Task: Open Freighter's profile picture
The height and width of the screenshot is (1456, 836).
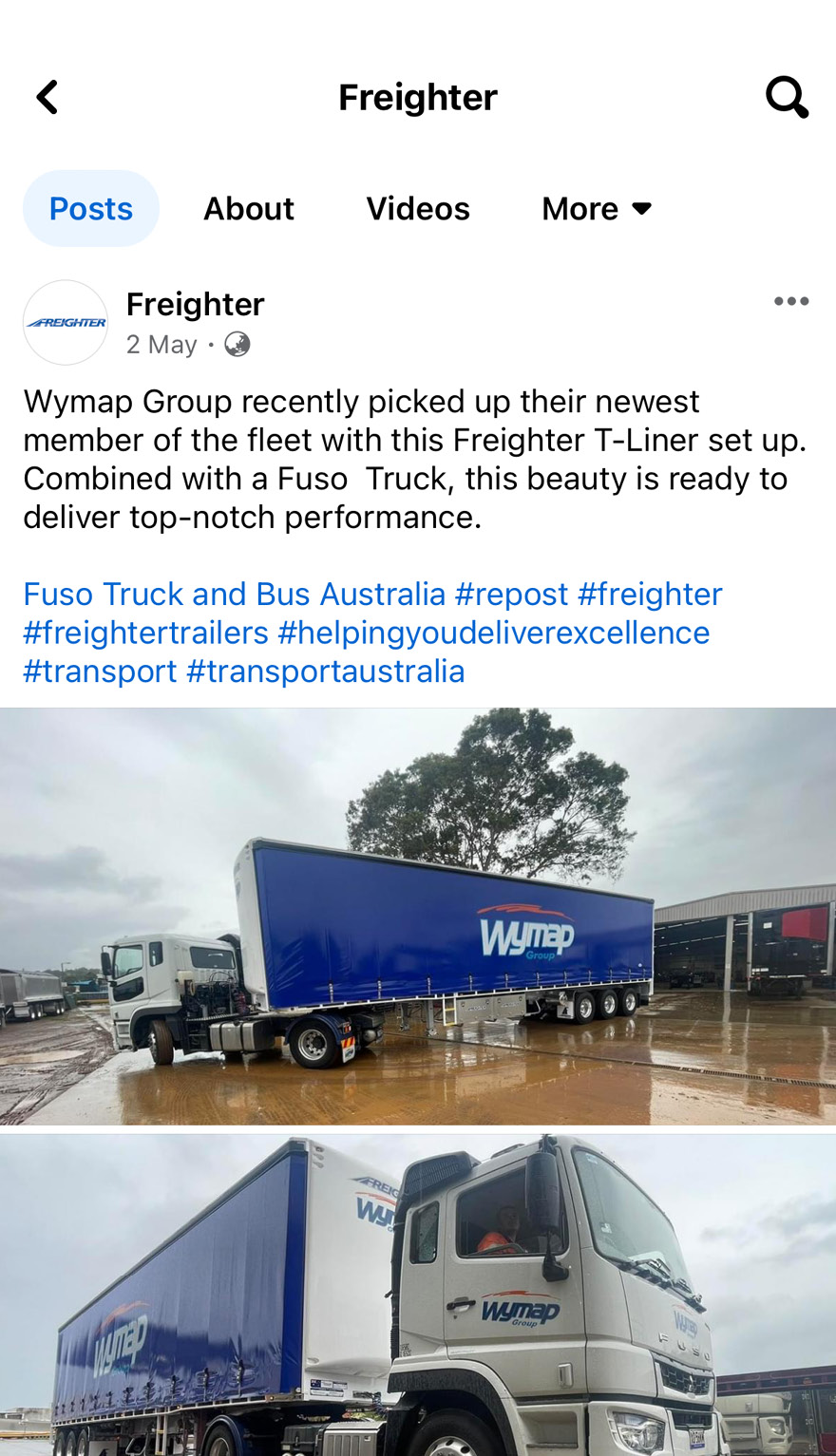Action: 66,323
